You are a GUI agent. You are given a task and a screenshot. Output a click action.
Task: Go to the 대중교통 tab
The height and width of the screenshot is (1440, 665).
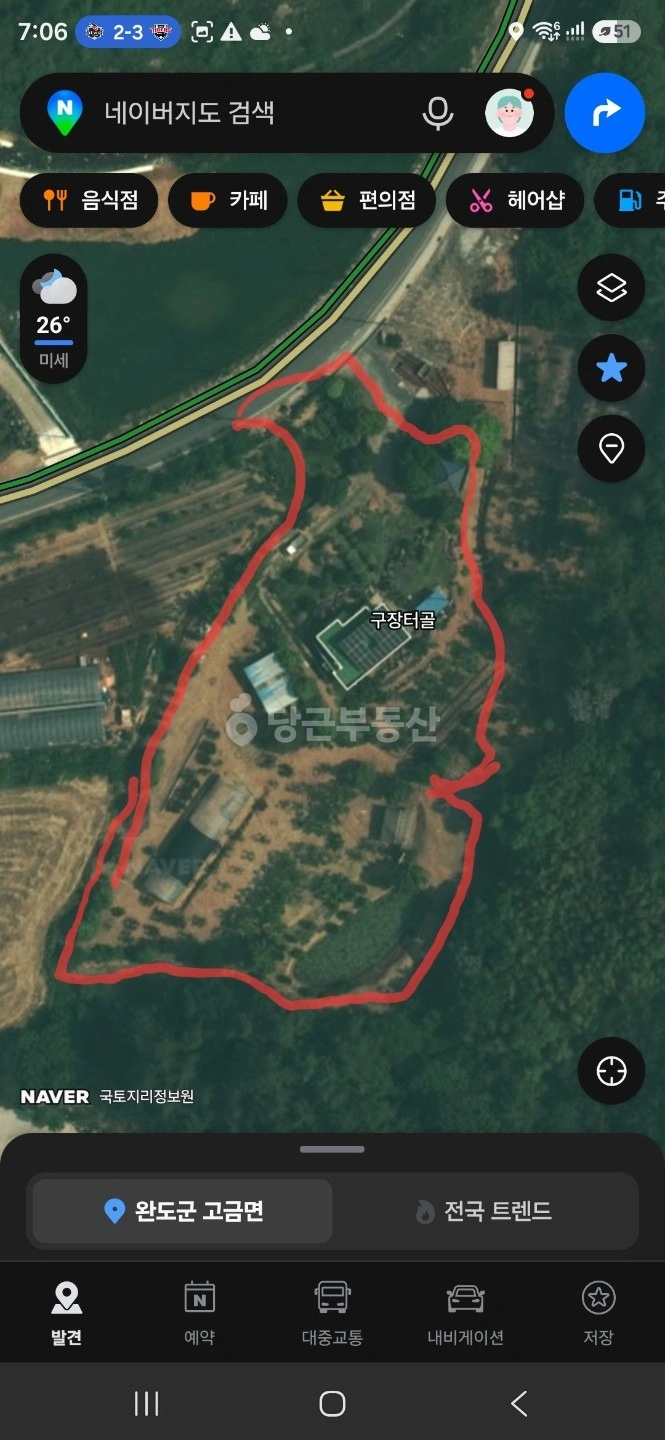point(332,1313)
